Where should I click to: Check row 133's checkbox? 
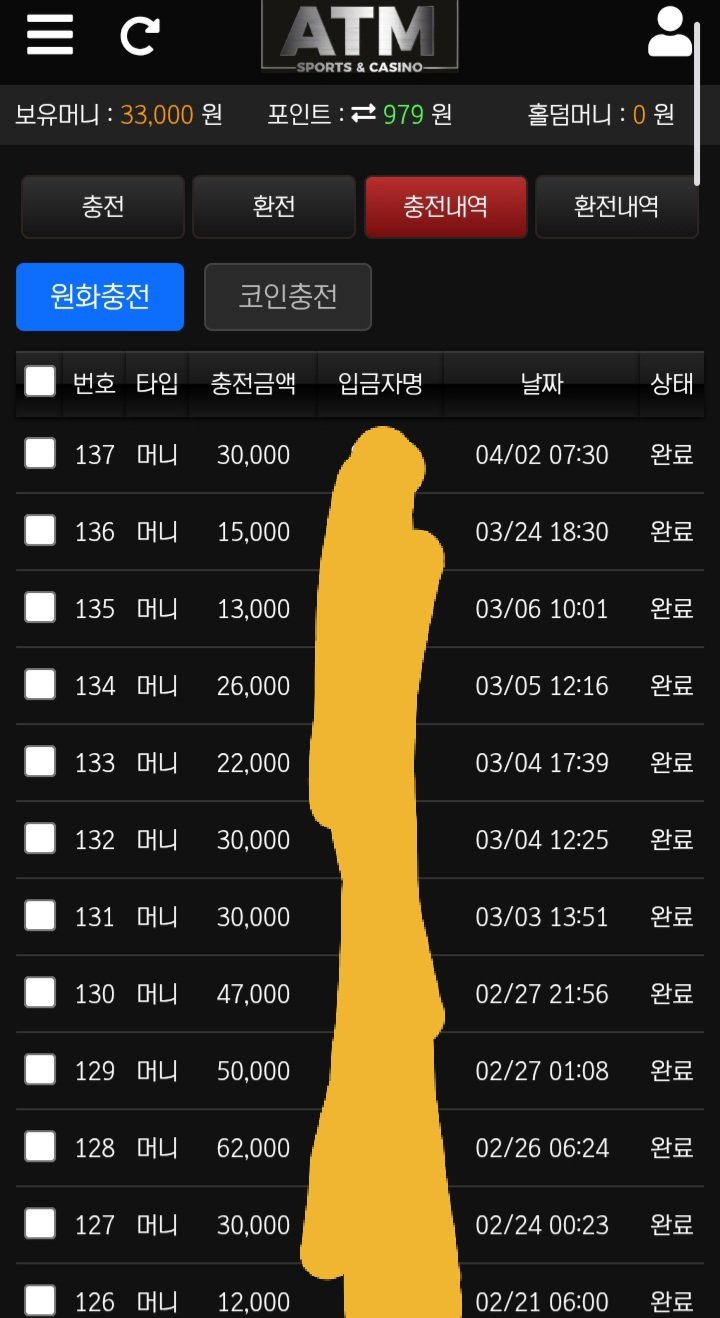click(x=40, y=762)
